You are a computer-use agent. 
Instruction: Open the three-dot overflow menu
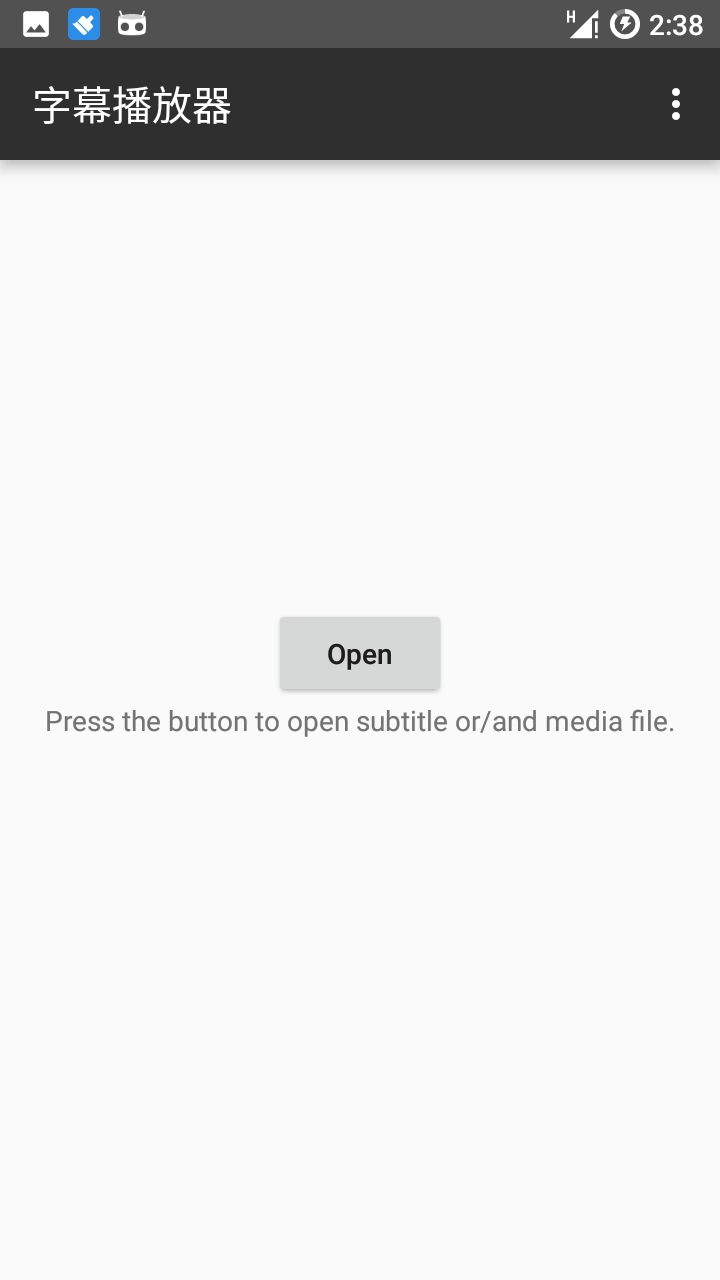click(x=676, y=104)
